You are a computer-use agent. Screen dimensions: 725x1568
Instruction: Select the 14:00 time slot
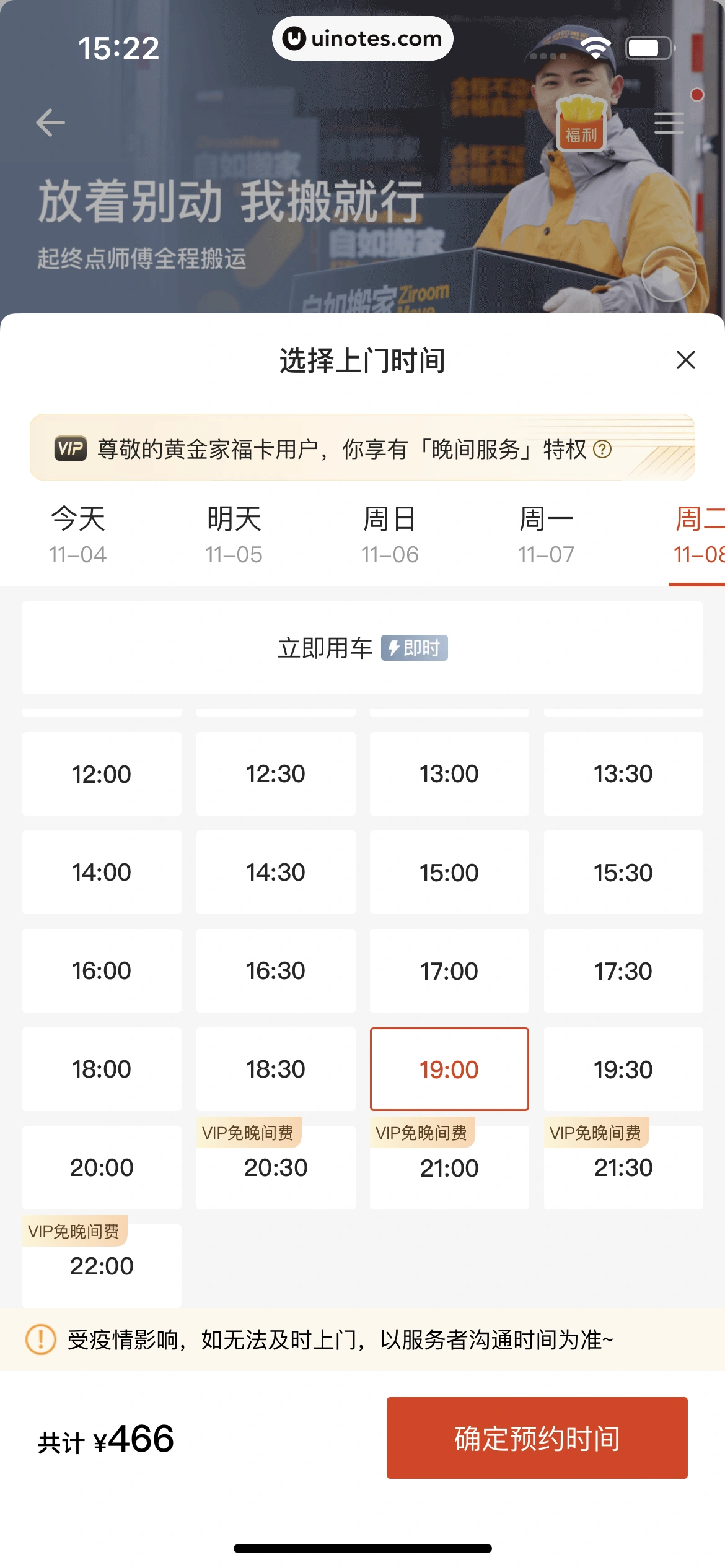point(102,873)
